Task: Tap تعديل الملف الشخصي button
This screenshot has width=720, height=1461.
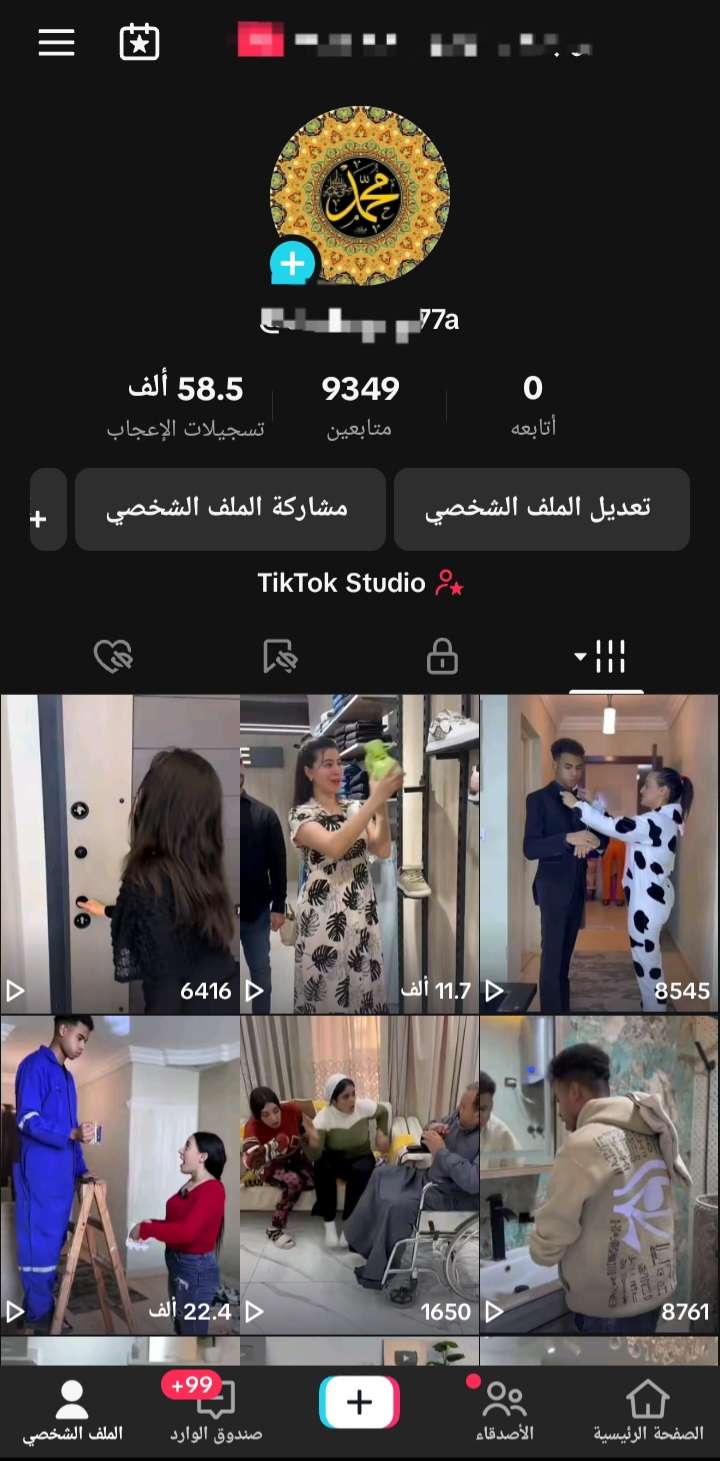Action: 541,509
